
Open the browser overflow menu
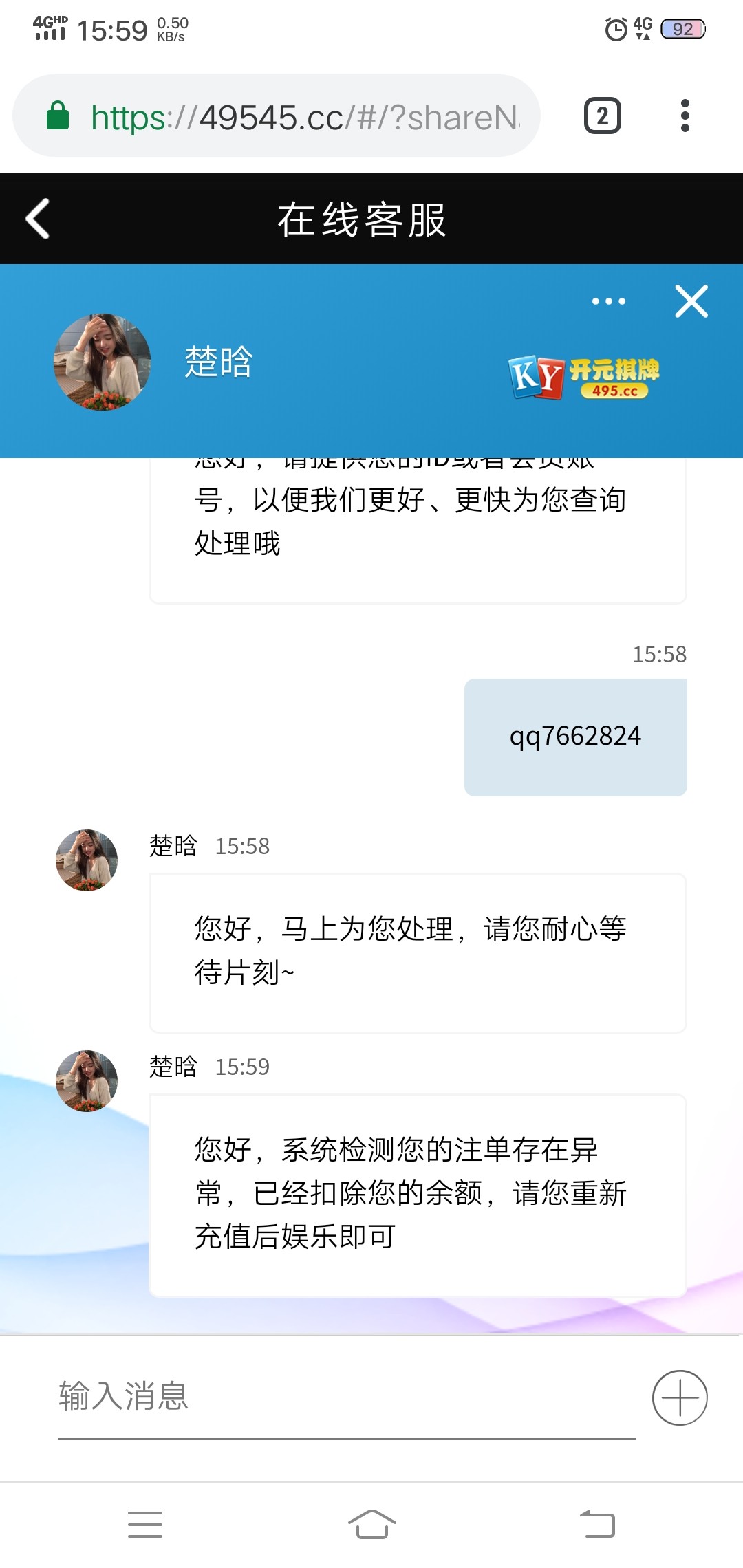pyautogui.click(x=684, y=116)
